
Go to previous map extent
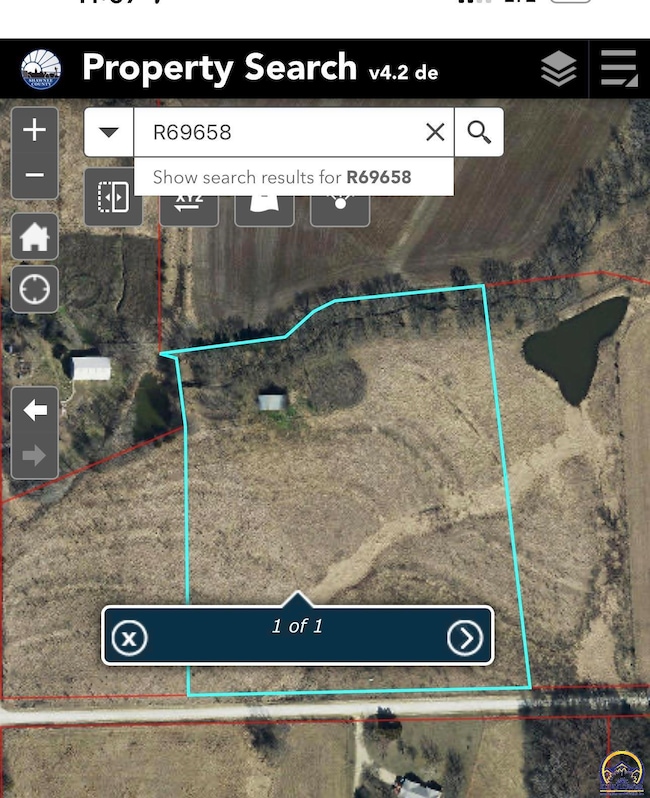(35, 410)
